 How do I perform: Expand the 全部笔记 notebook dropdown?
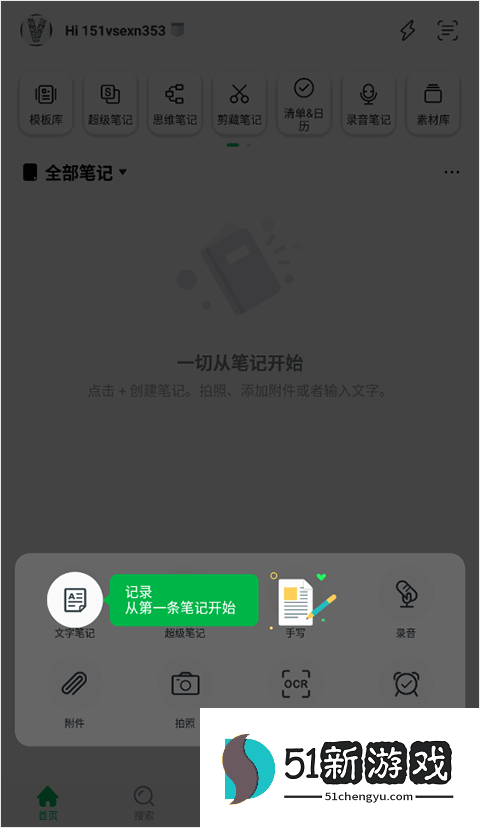pos(75,173)
